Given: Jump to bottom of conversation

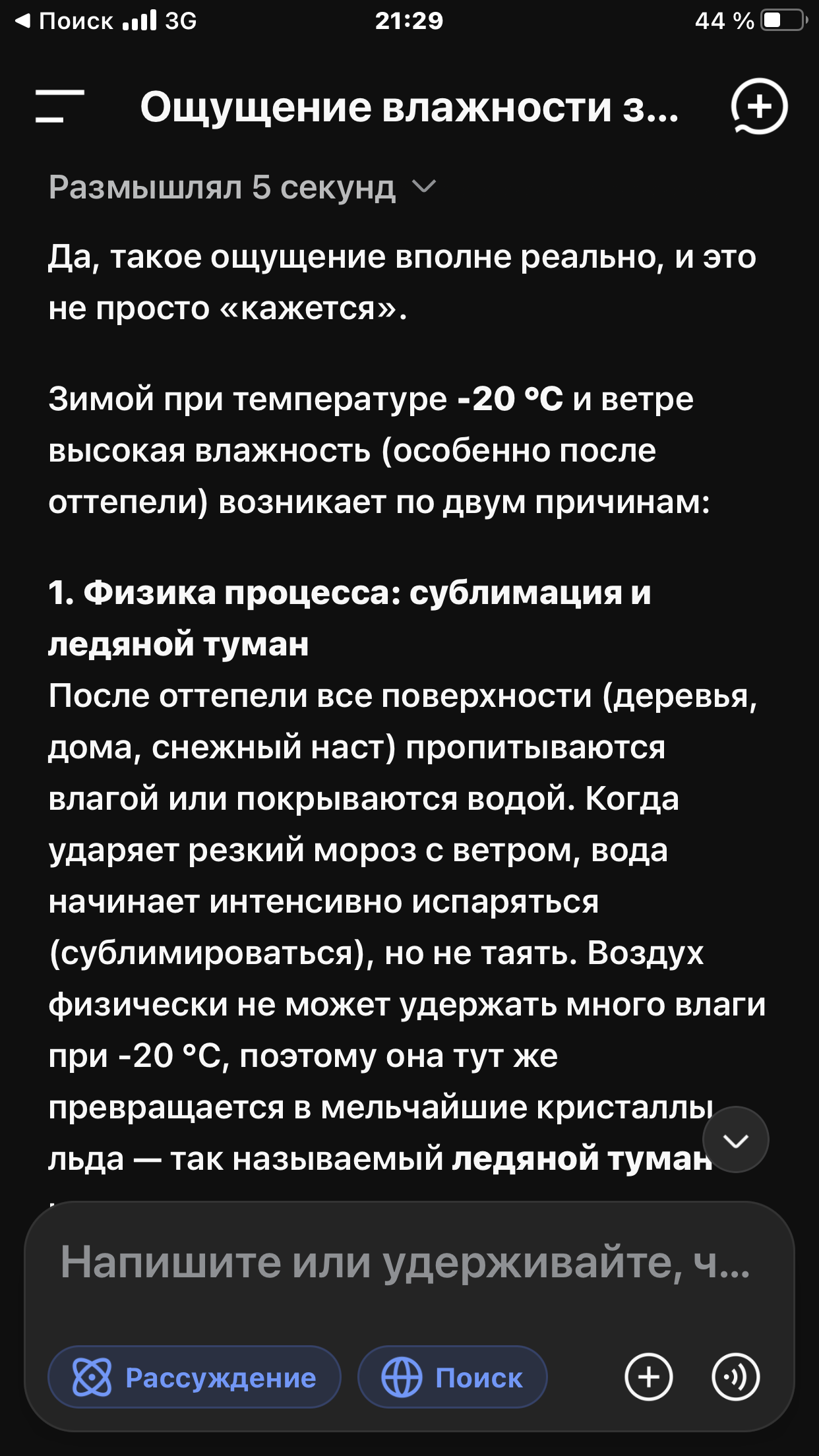Looking at the screenshot, I should (x=735, y=1139).
